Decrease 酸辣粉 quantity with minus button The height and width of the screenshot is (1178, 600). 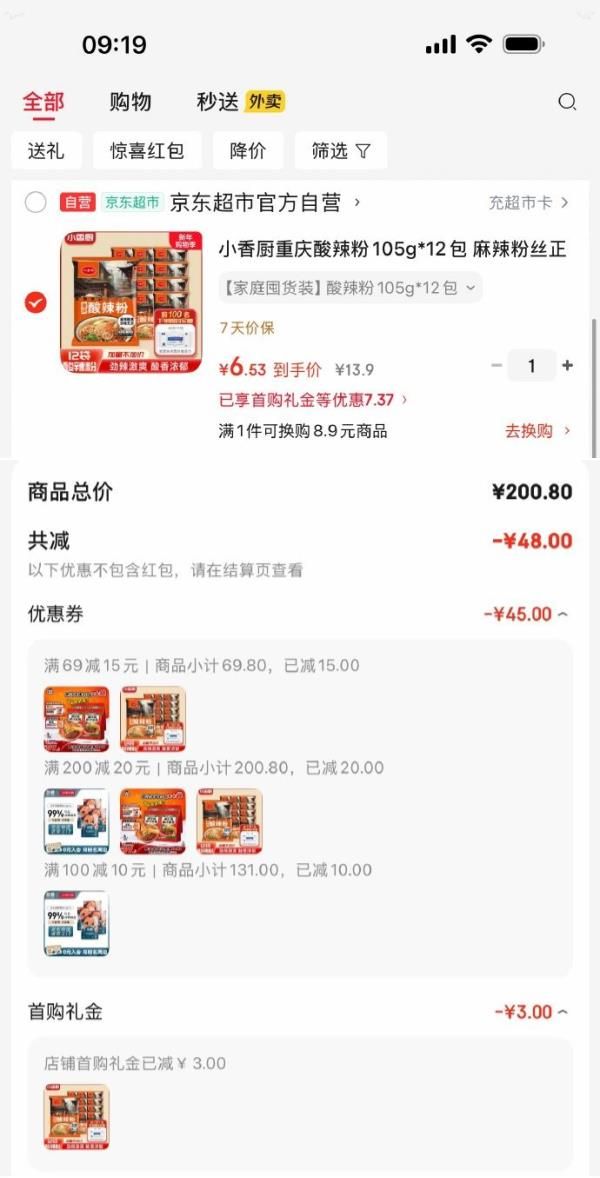click(x=496, y=366)
